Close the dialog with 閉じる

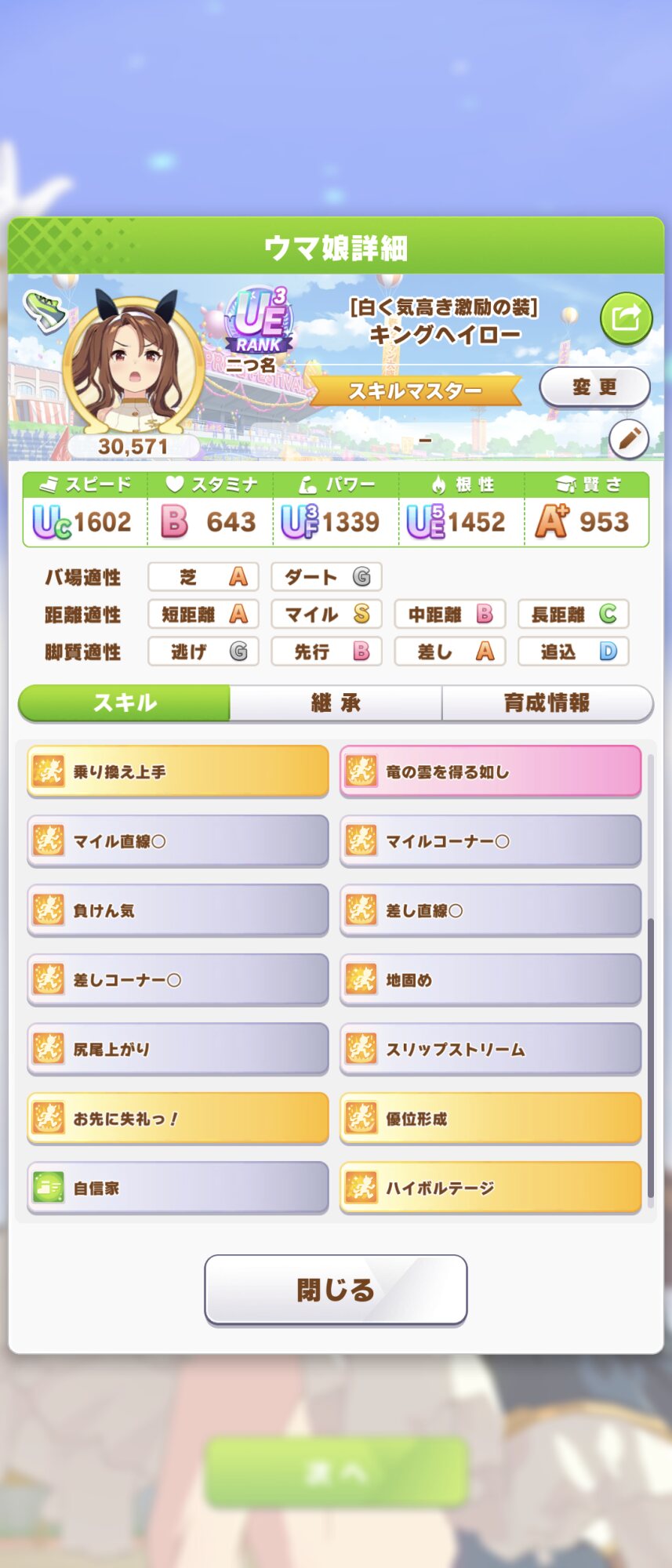336,1290
